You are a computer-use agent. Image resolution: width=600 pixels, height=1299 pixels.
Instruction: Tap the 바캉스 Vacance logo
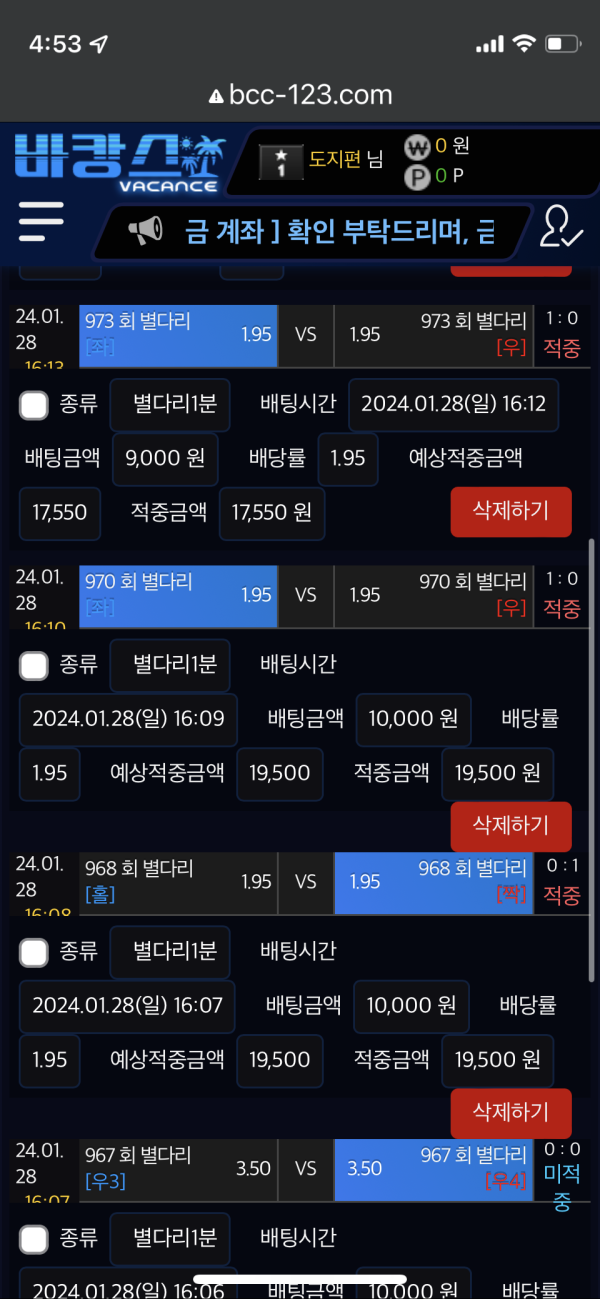[x=120, y=162]
